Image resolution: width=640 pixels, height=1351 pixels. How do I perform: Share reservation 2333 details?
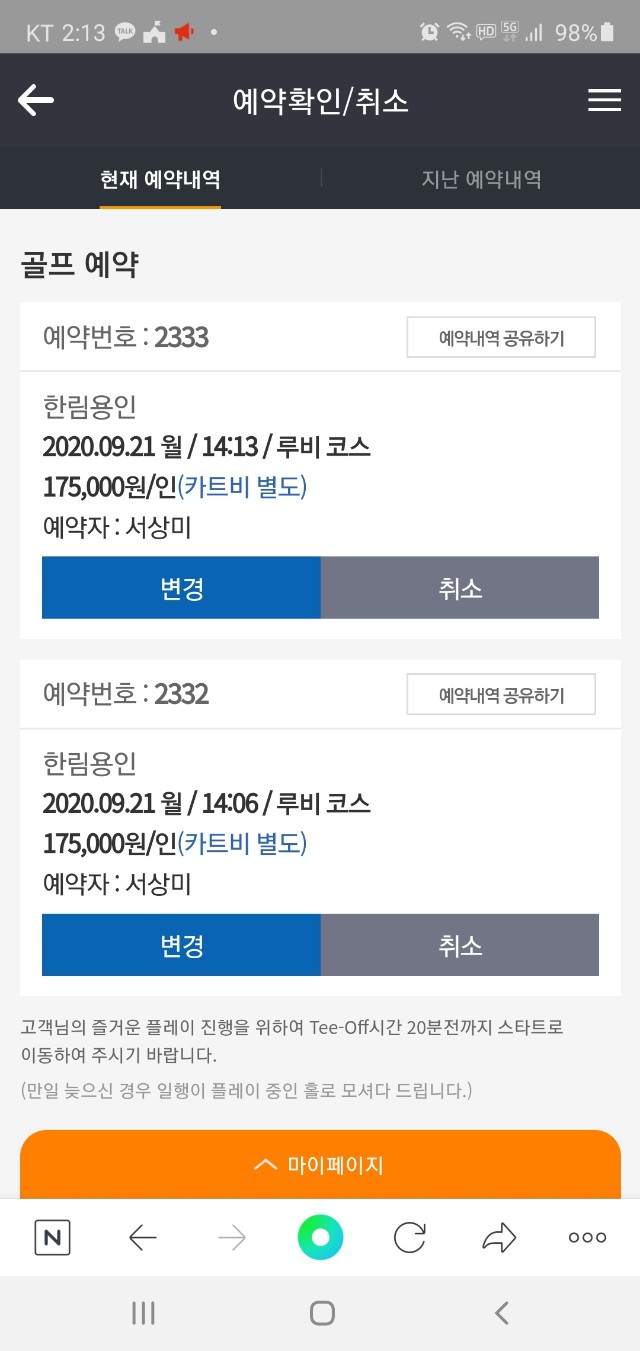pyautogui.click(x=501, y=337)
